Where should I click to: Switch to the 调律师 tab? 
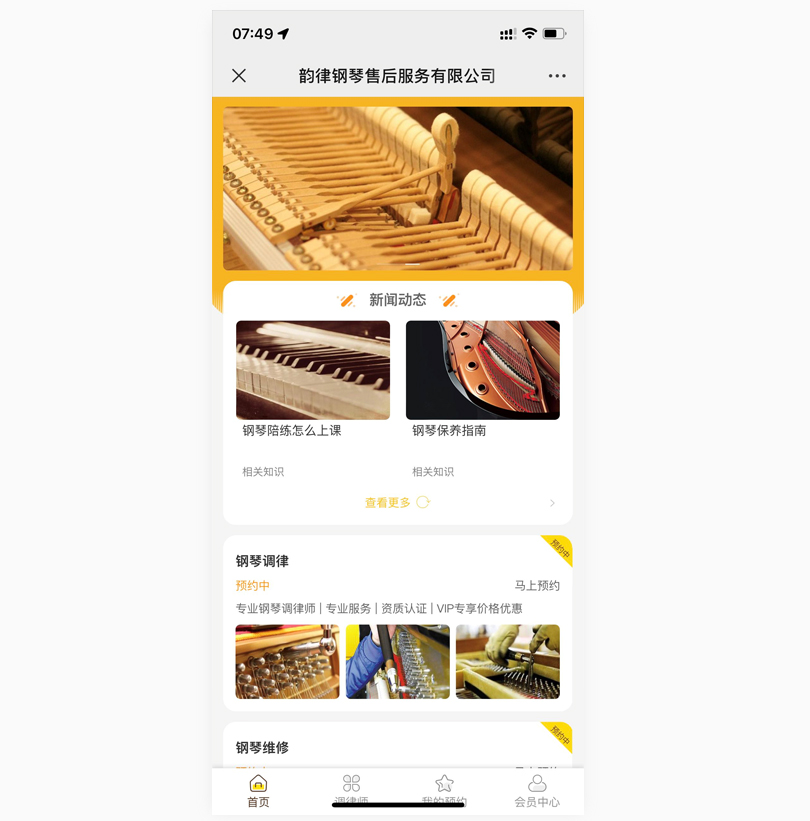[351, 790]
